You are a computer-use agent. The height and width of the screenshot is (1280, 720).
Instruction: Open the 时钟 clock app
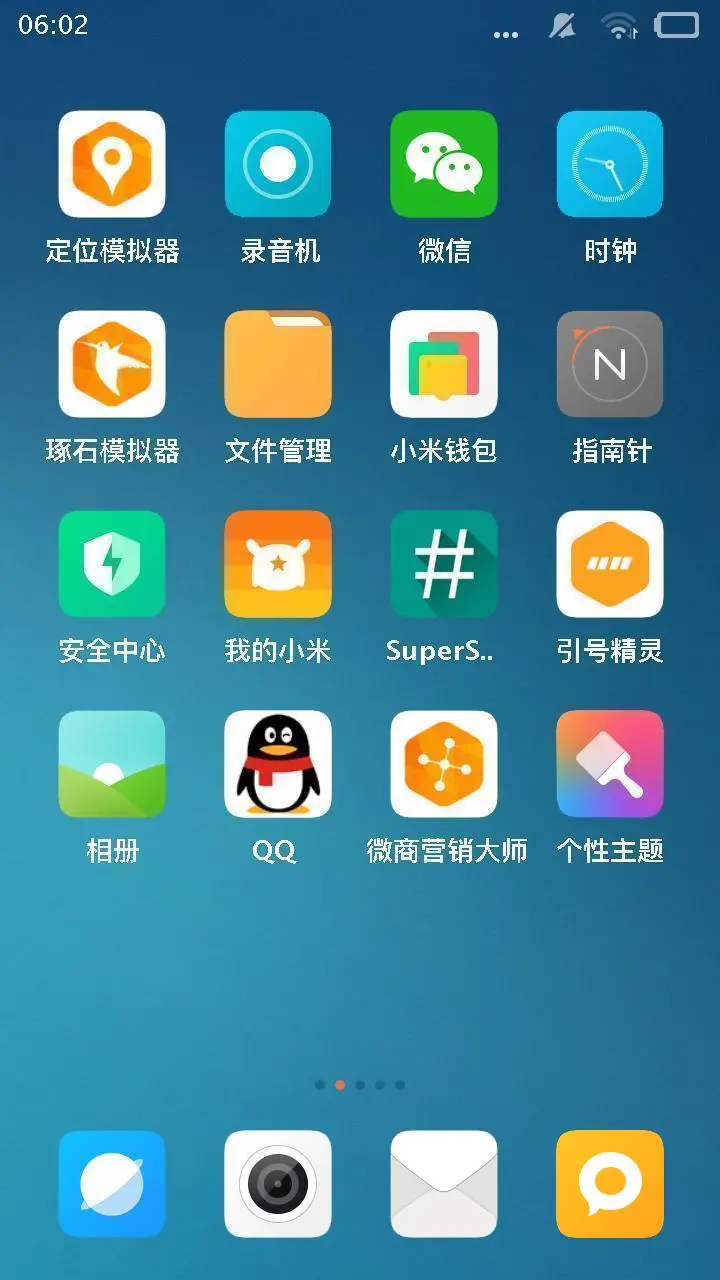click(610, 164)
